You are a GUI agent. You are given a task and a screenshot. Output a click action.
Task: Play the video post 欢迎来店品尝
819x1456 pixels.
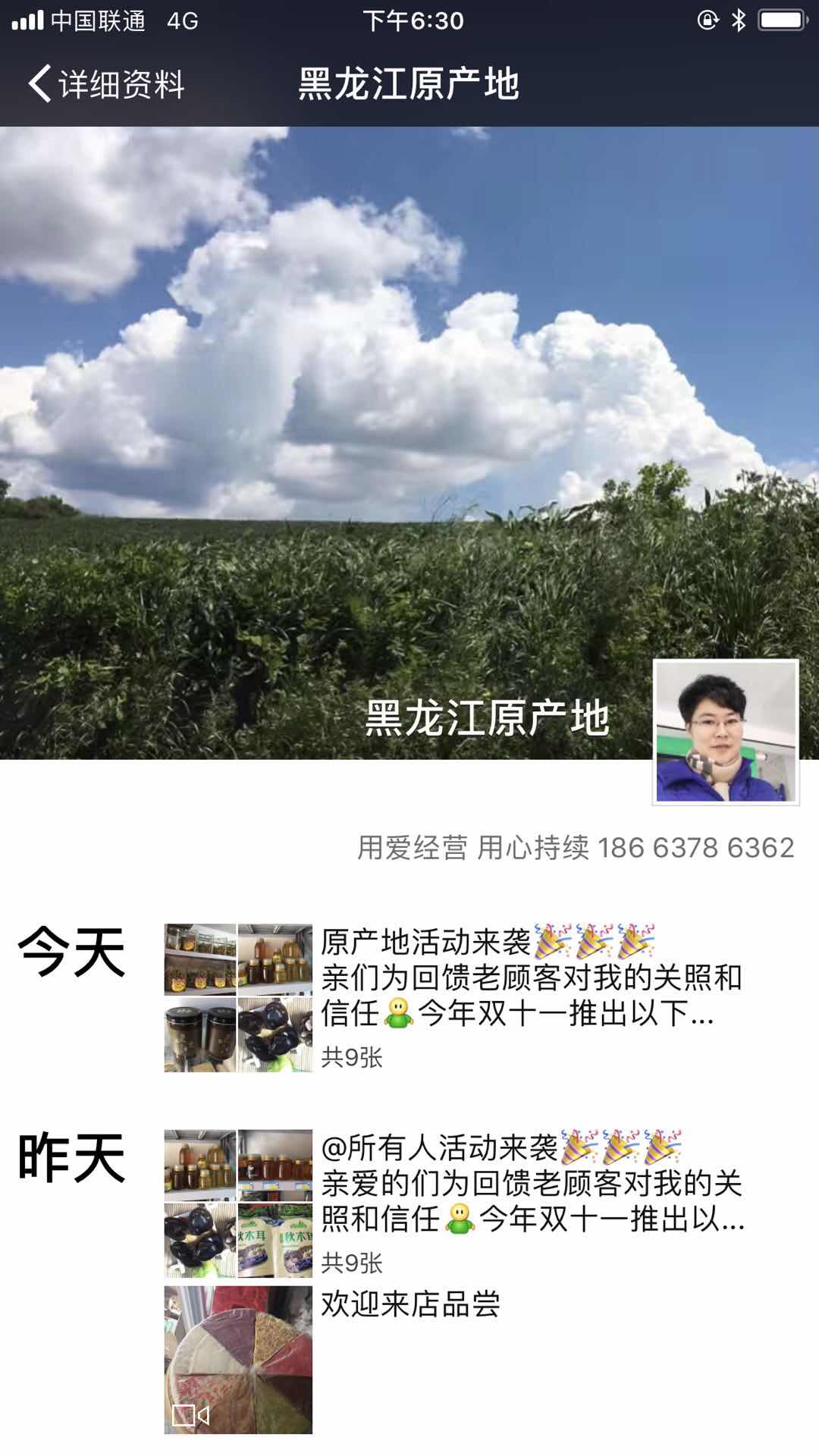238,1359
